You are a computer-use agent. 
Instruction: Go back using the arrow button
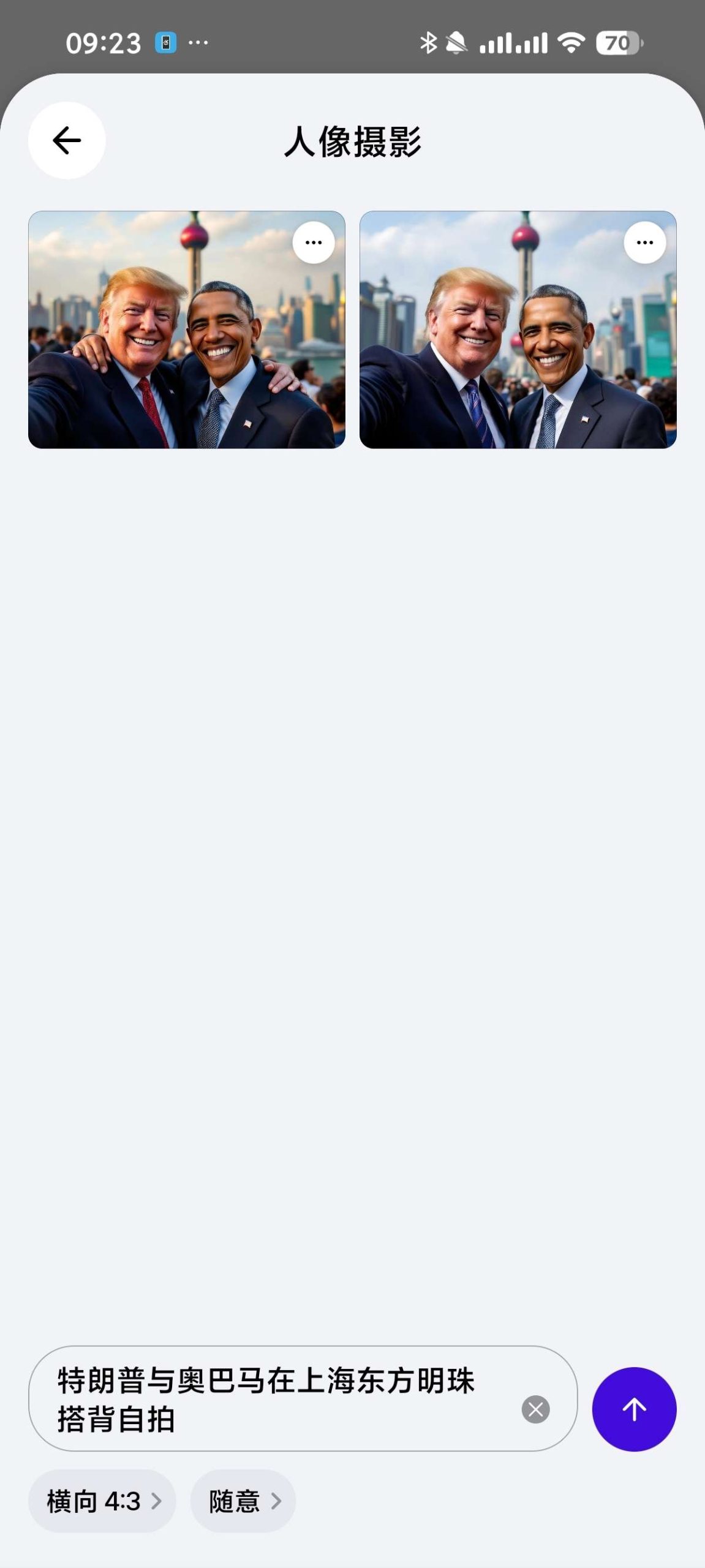pos(67,140)
